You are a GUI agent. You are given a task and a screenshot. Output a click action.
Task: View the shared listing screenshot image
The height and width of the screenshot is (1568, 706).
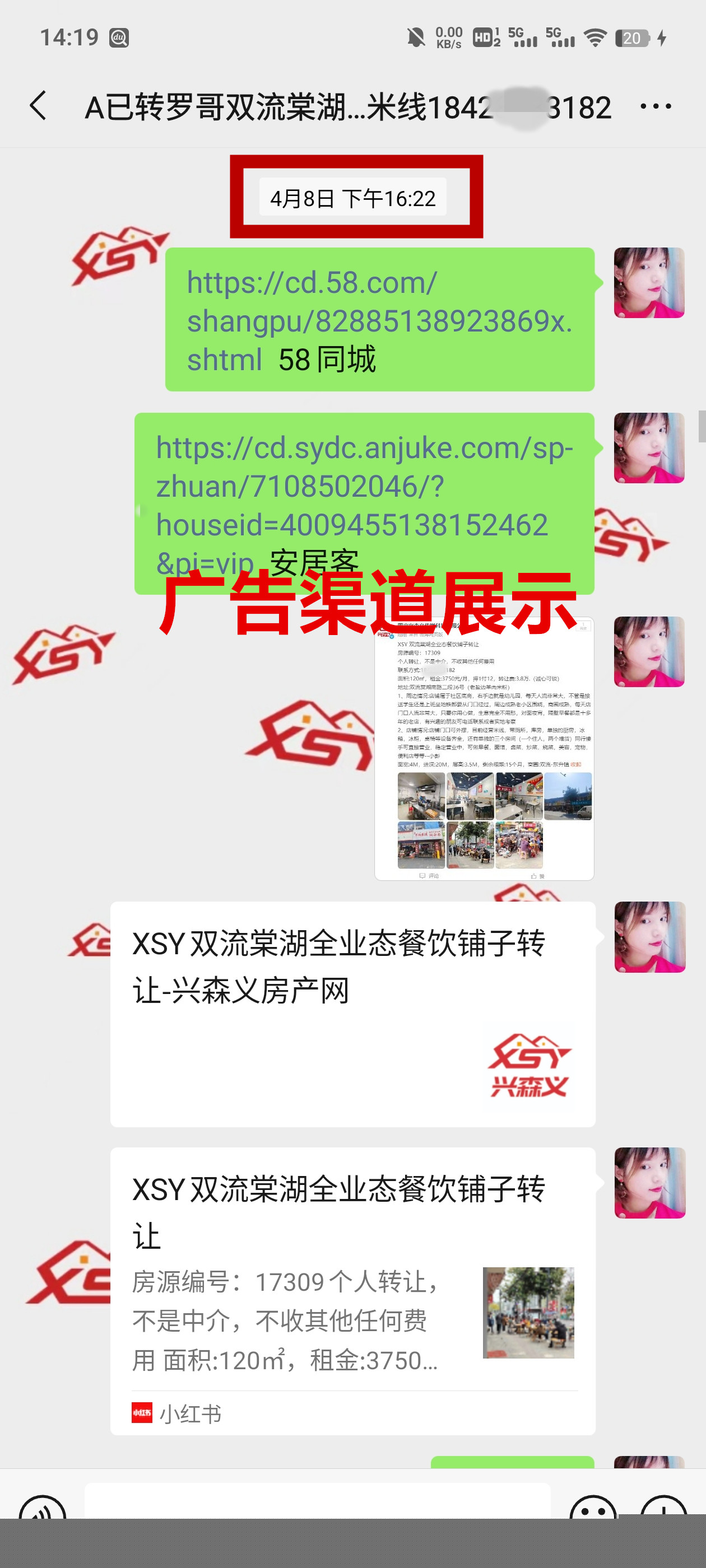[x=484, y=749]
